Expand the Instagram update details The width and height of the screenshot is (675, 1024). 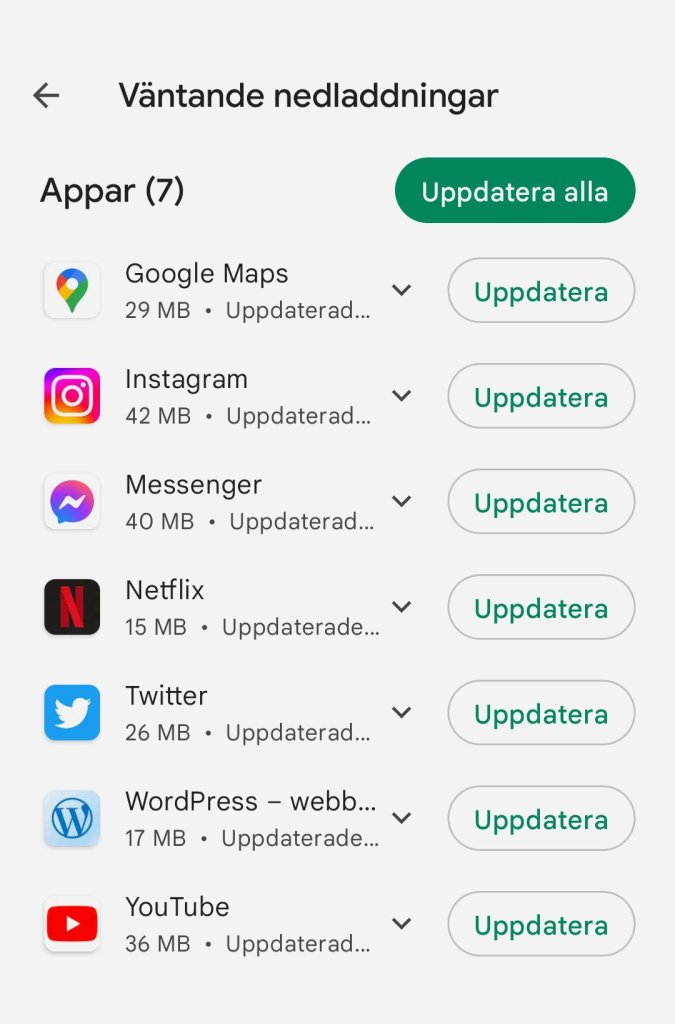click(401, 396)
